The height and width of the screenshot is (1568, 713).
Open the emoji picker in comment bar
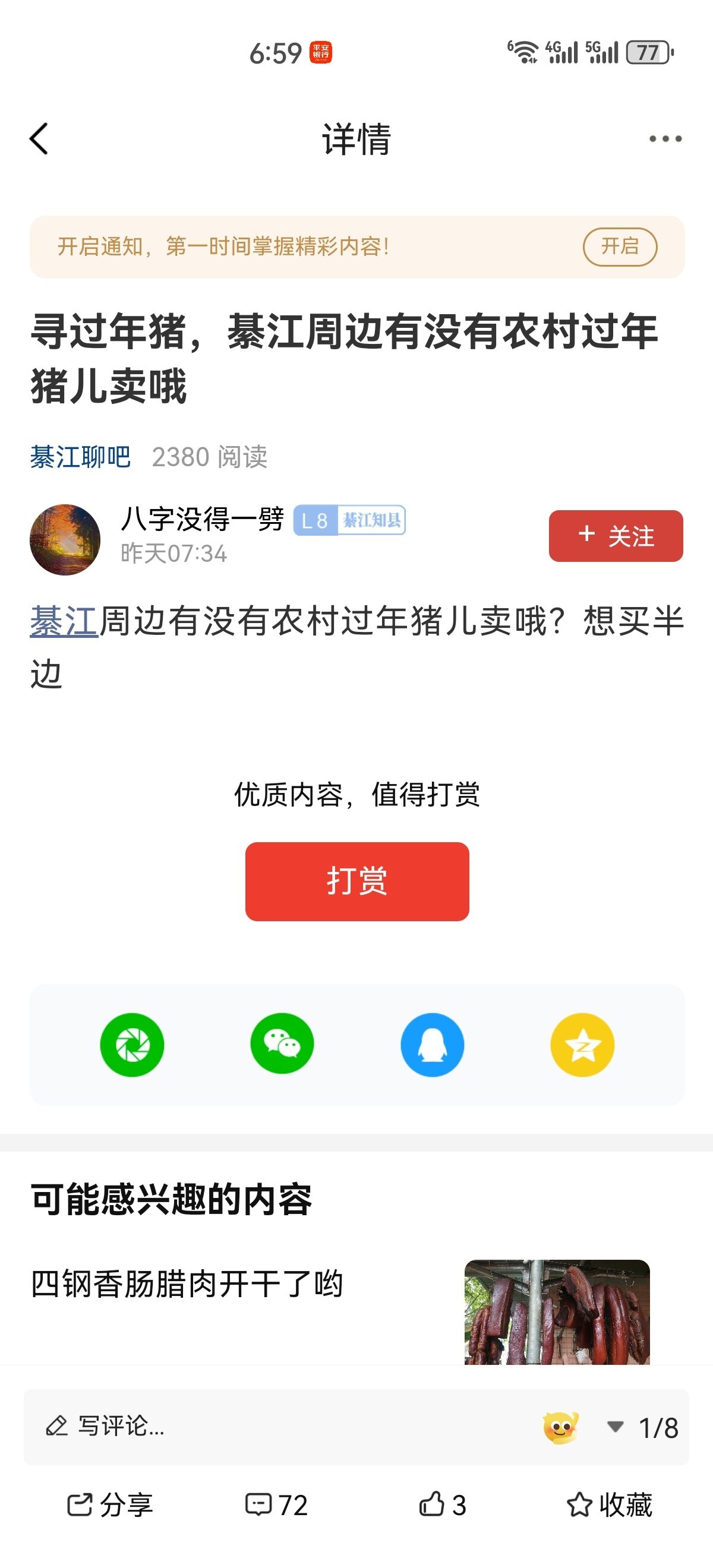[560, 1427]
